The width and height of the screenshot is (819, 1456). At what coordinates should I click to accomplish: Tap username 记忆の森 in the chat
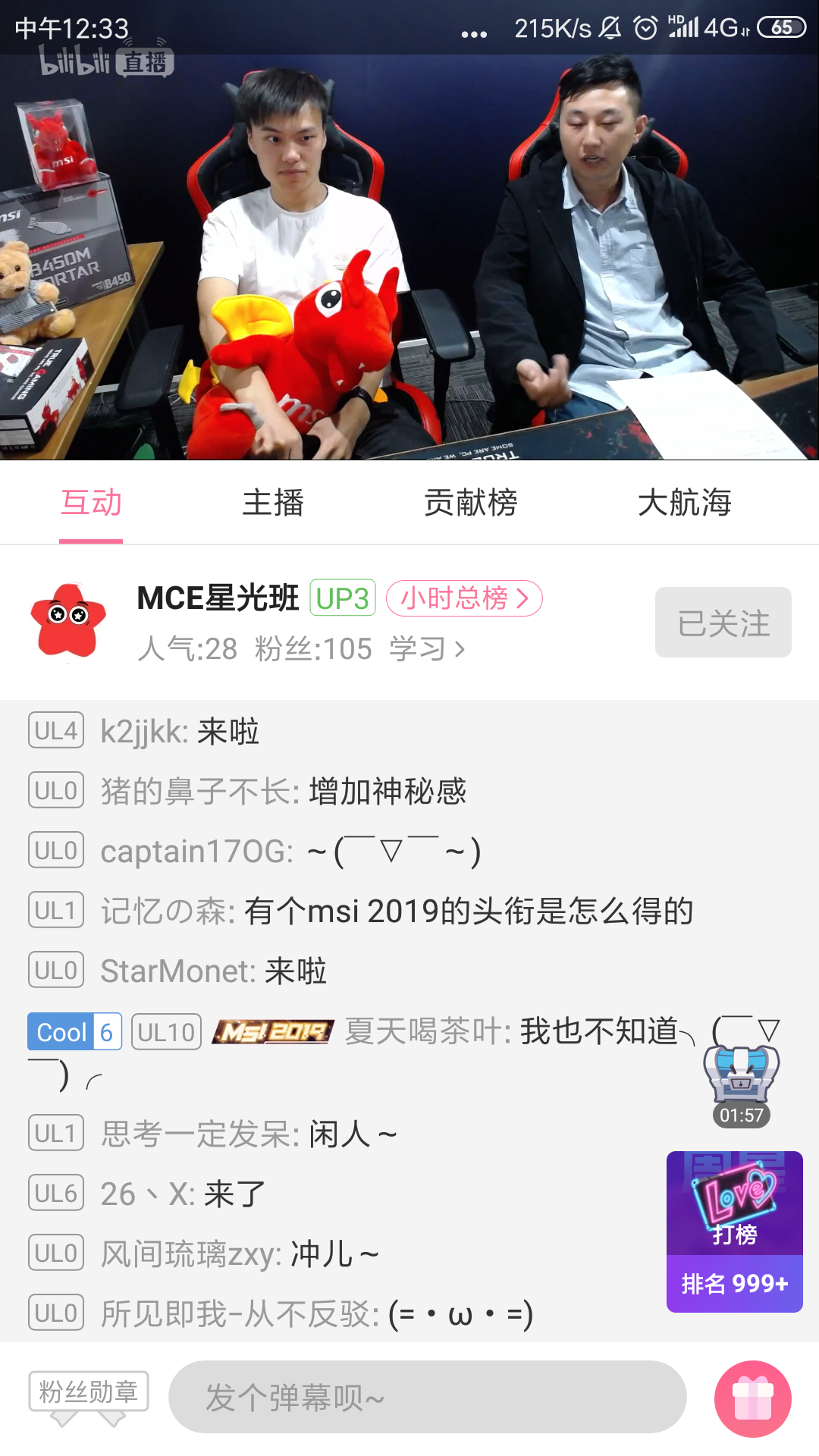point(166,911)
